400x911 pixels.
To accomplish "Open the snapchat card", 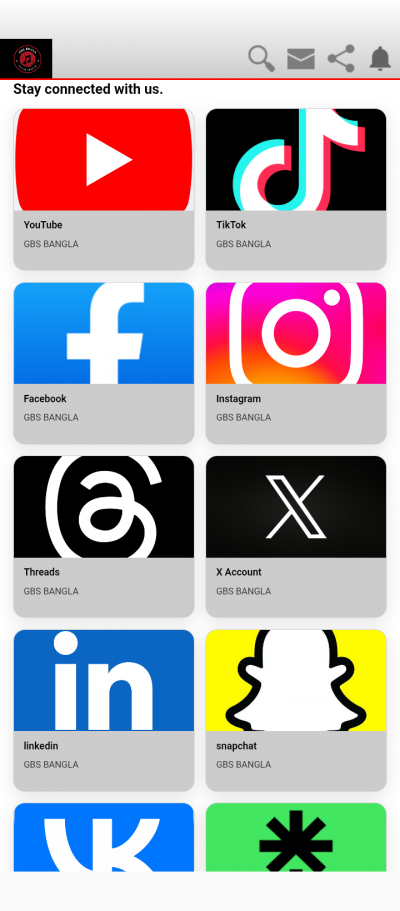I will coord(296,710).
